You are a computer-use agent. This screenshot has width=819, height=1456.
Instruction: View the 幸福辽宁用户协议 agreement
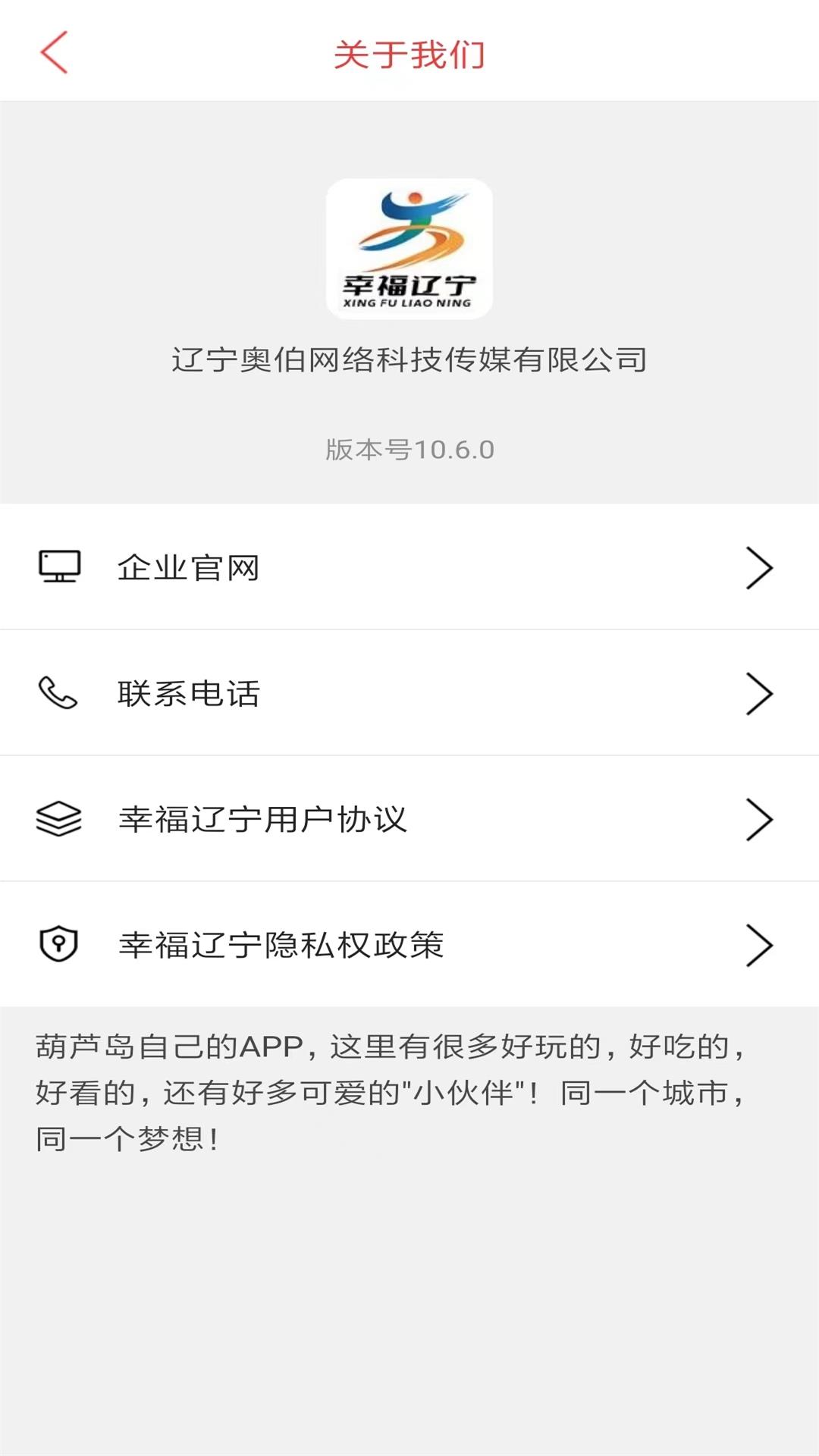coord(262,817)
